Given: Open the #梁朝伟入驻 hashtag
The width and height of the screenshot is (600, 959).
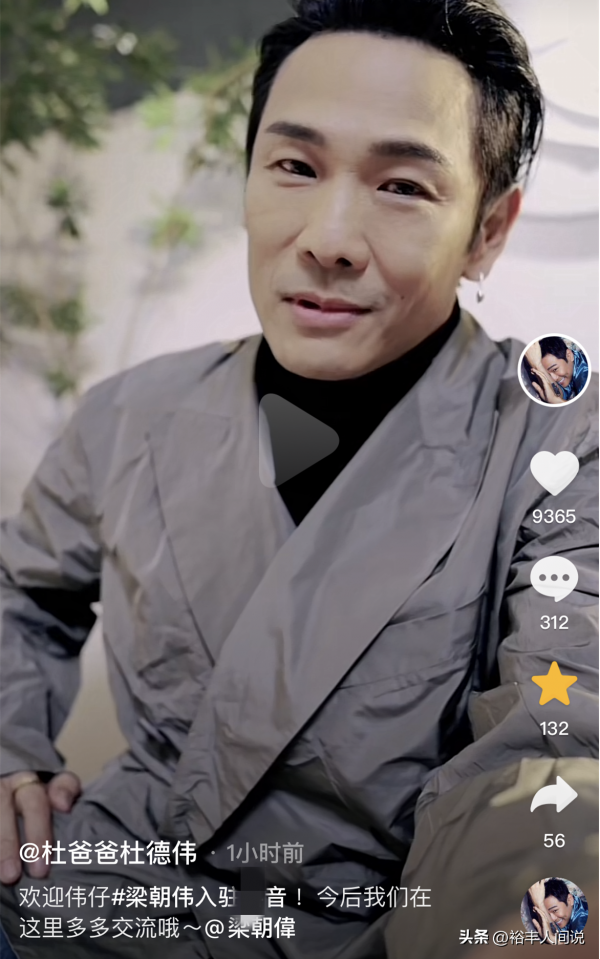Looking at the screenshot, I should pyautogui.click(x=183, y=898).
